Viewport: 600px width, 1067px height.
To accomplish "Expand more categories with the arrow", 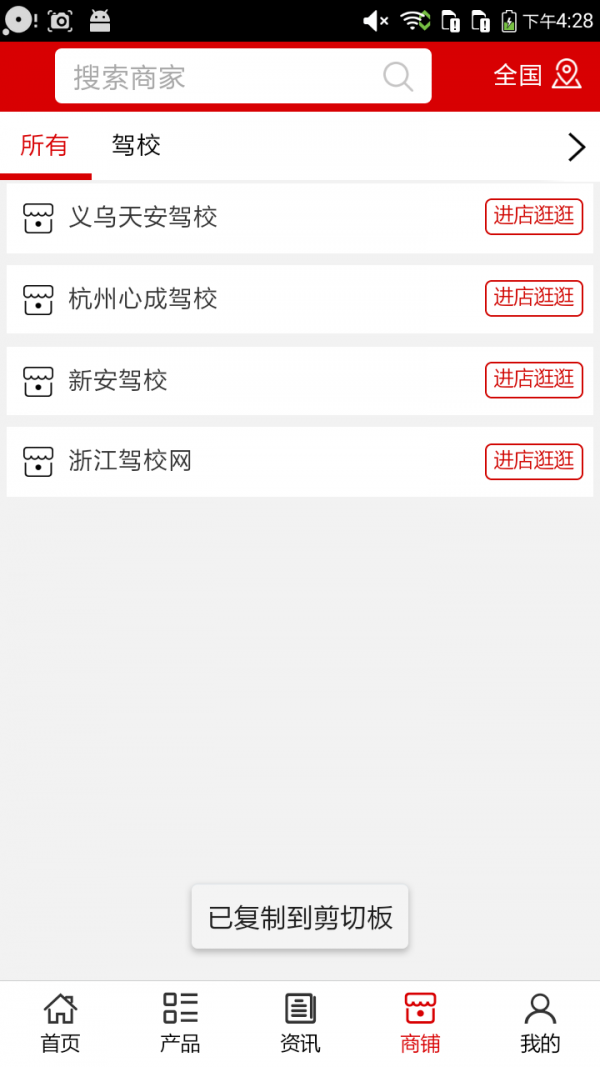I will click(x=576, y=148).
